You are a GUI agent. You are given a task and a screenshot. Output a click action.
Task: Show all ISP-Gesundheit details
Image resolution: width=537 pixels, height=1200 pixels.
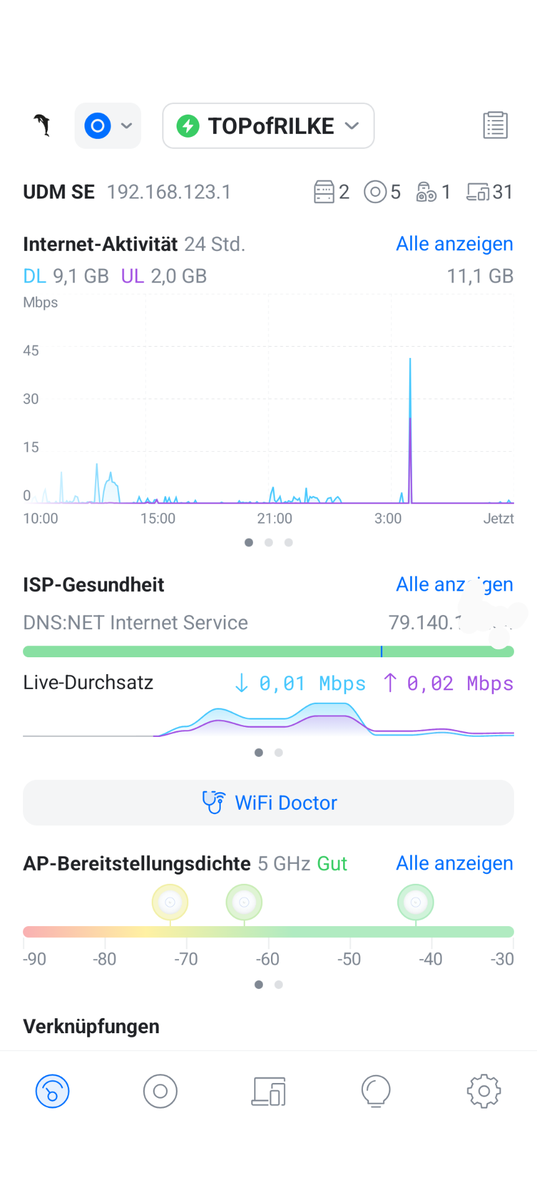pos(454,584)
